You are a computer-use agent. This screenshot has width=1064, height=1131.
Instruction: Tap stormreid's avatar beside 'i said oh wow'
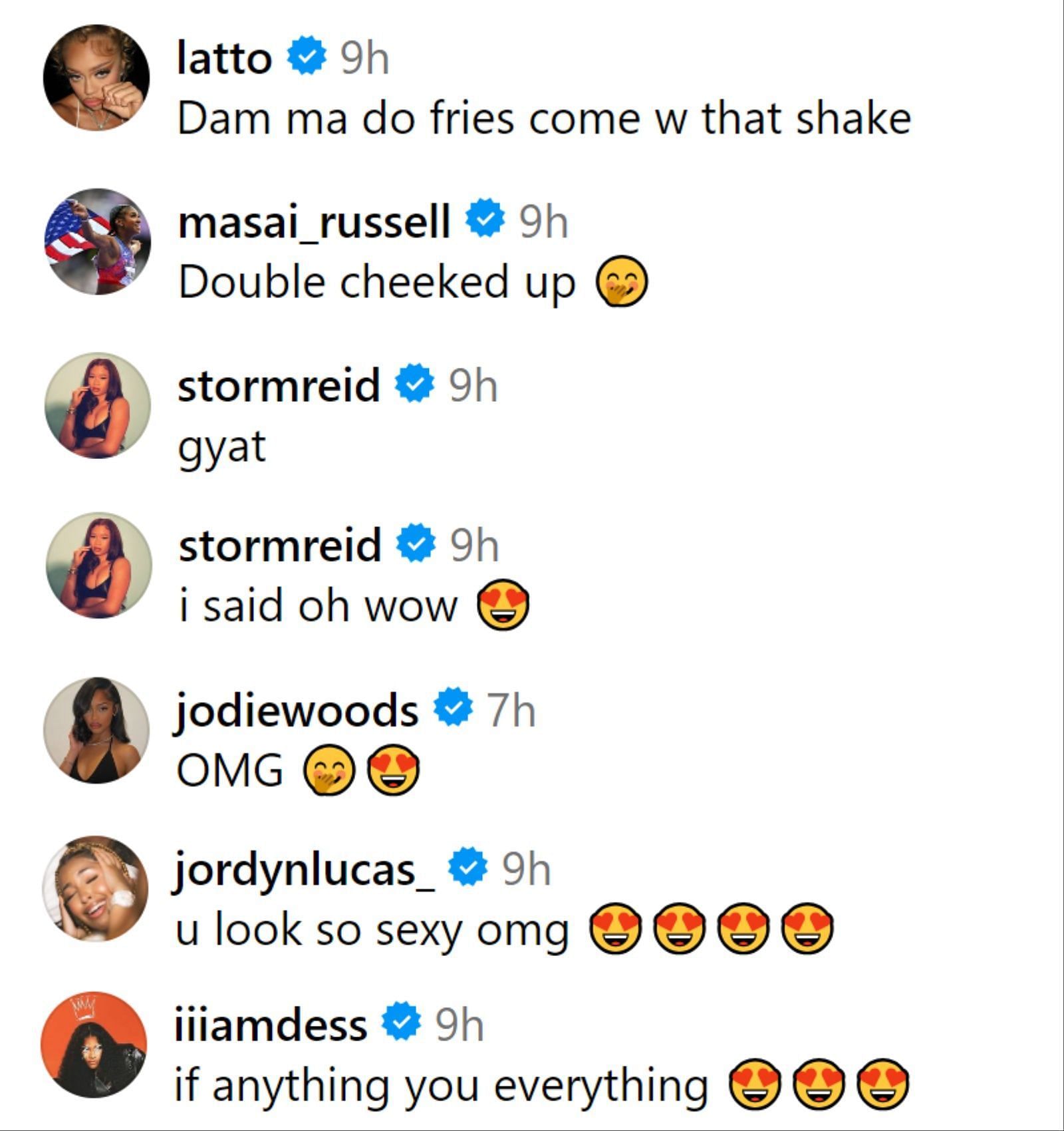(98, 565)
